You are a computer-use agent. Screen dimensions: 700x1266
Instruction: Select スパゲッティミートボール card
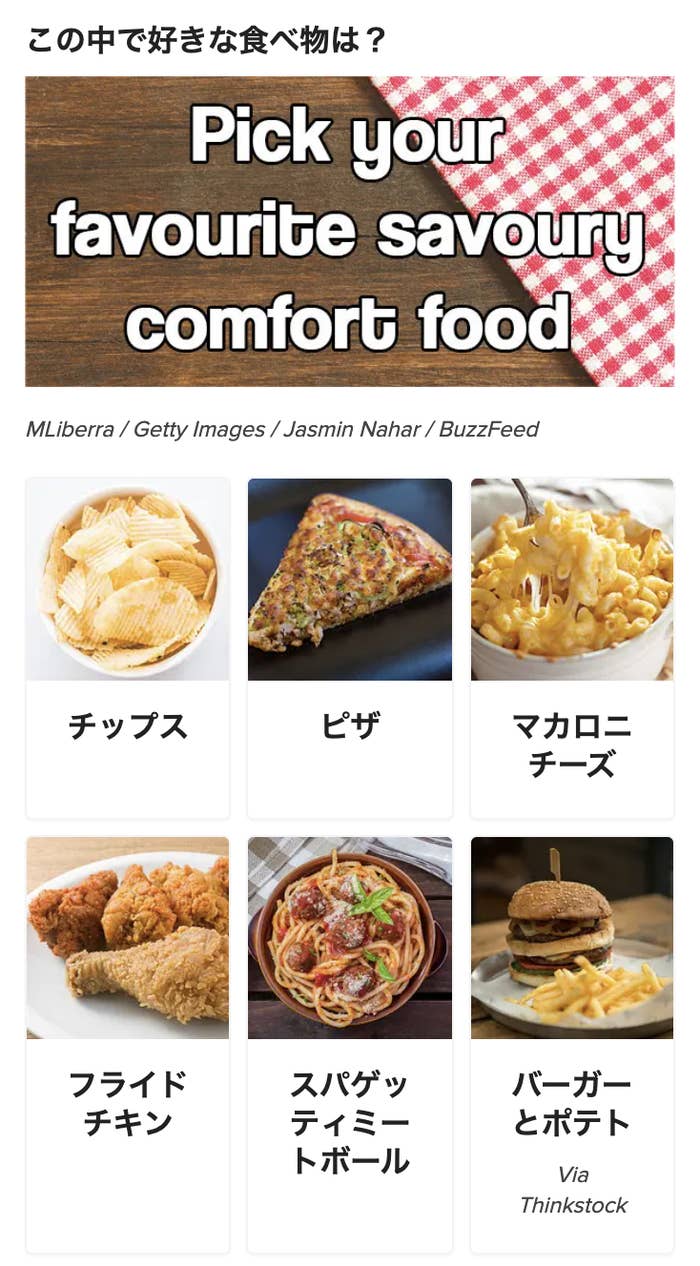point(350,1044)
